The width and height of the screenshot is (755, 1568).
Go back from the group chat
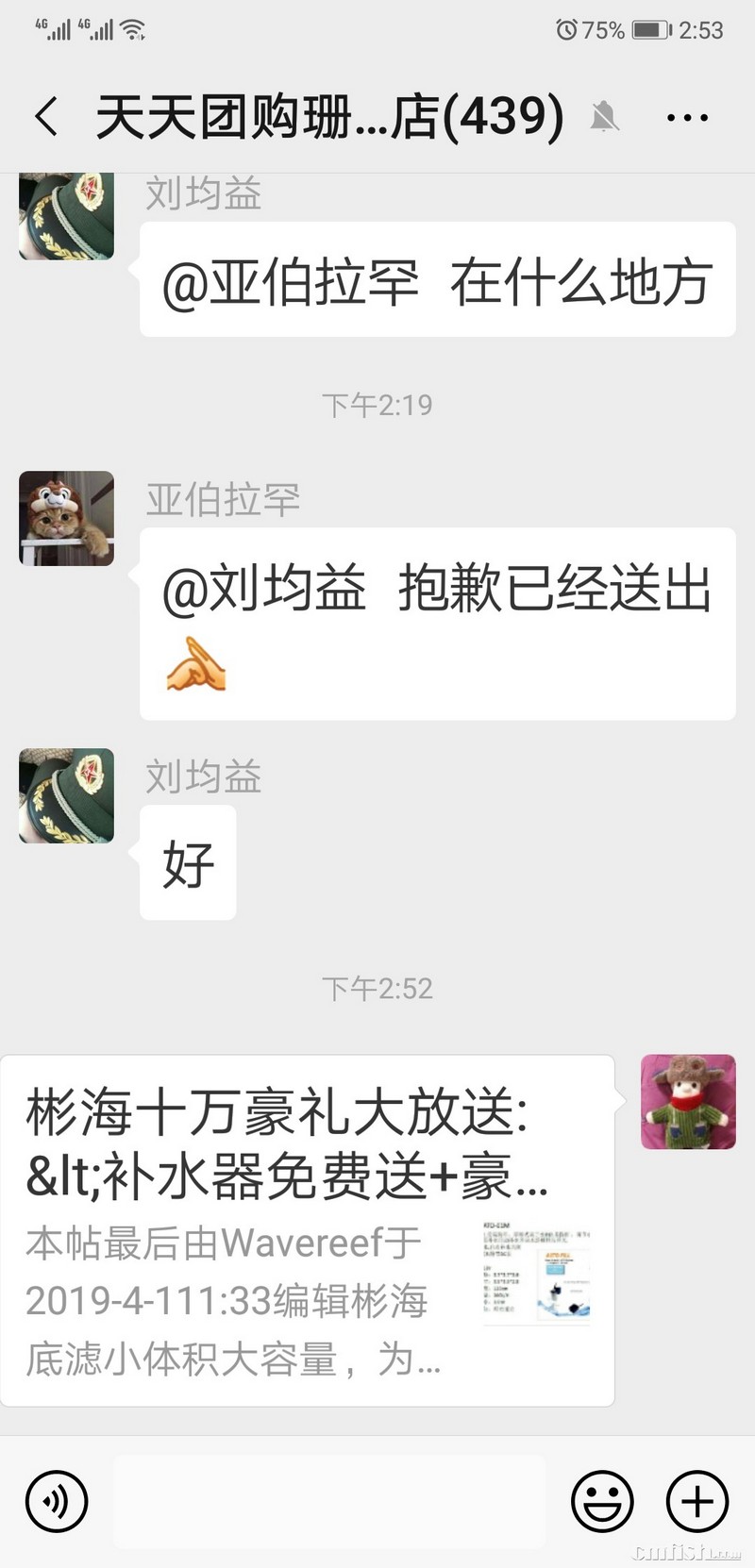point(45,117)
